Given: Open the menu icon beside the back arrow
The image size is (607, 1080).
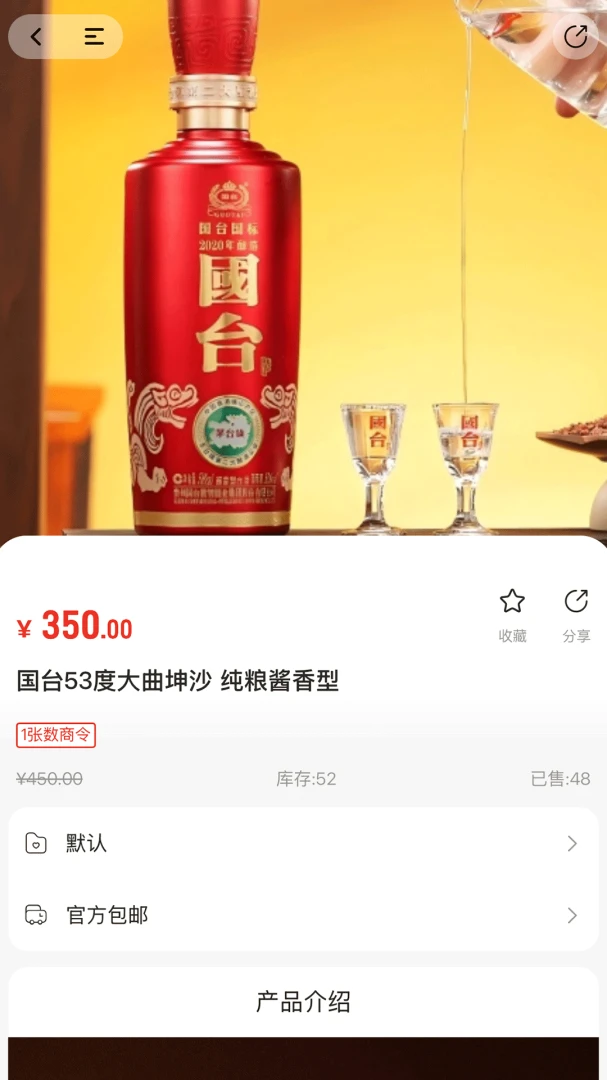Looking at the screenshot, I should click(x=94, y=37).
